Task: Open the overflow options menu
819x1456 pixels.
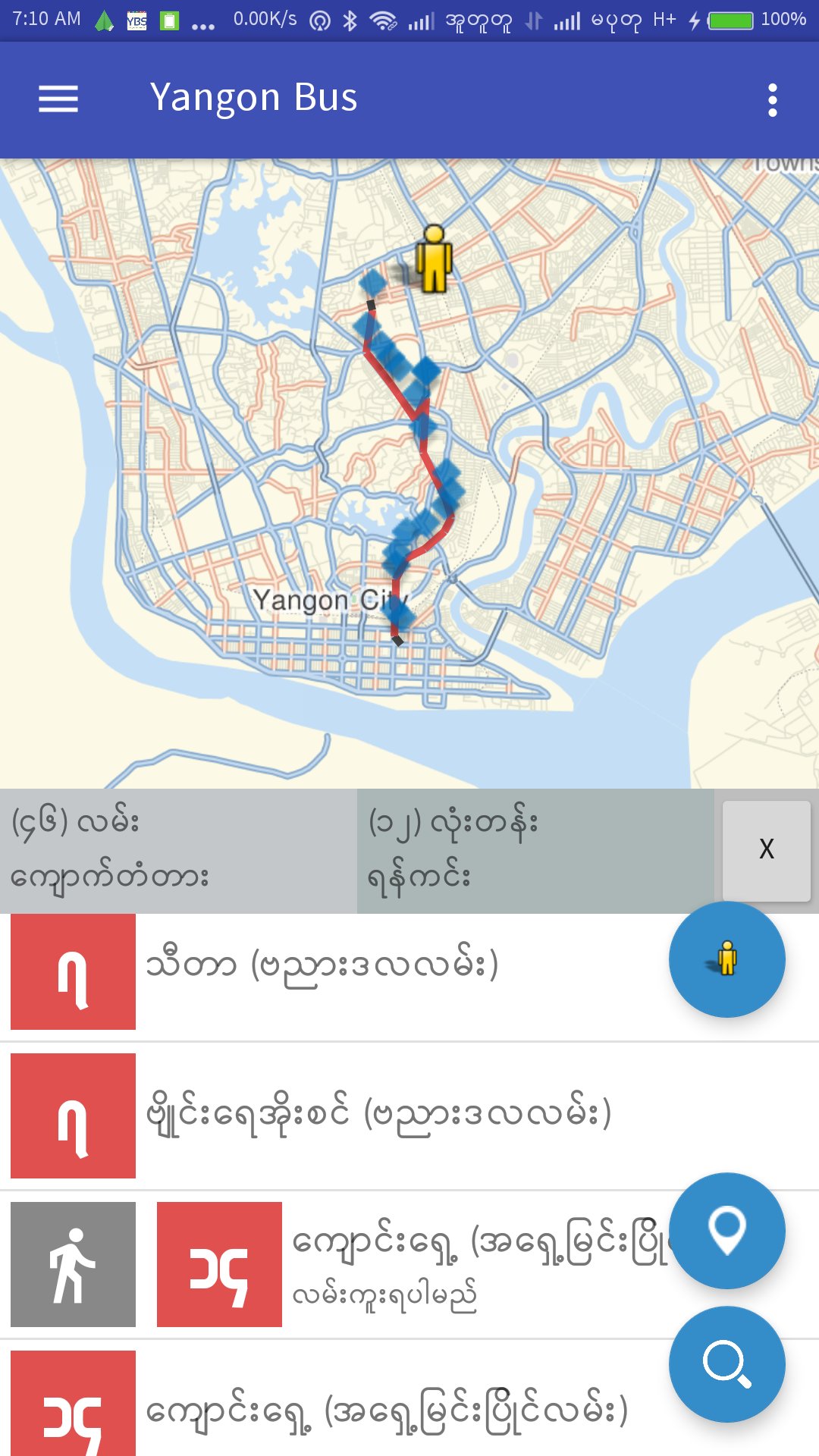Action: point(773,99)
